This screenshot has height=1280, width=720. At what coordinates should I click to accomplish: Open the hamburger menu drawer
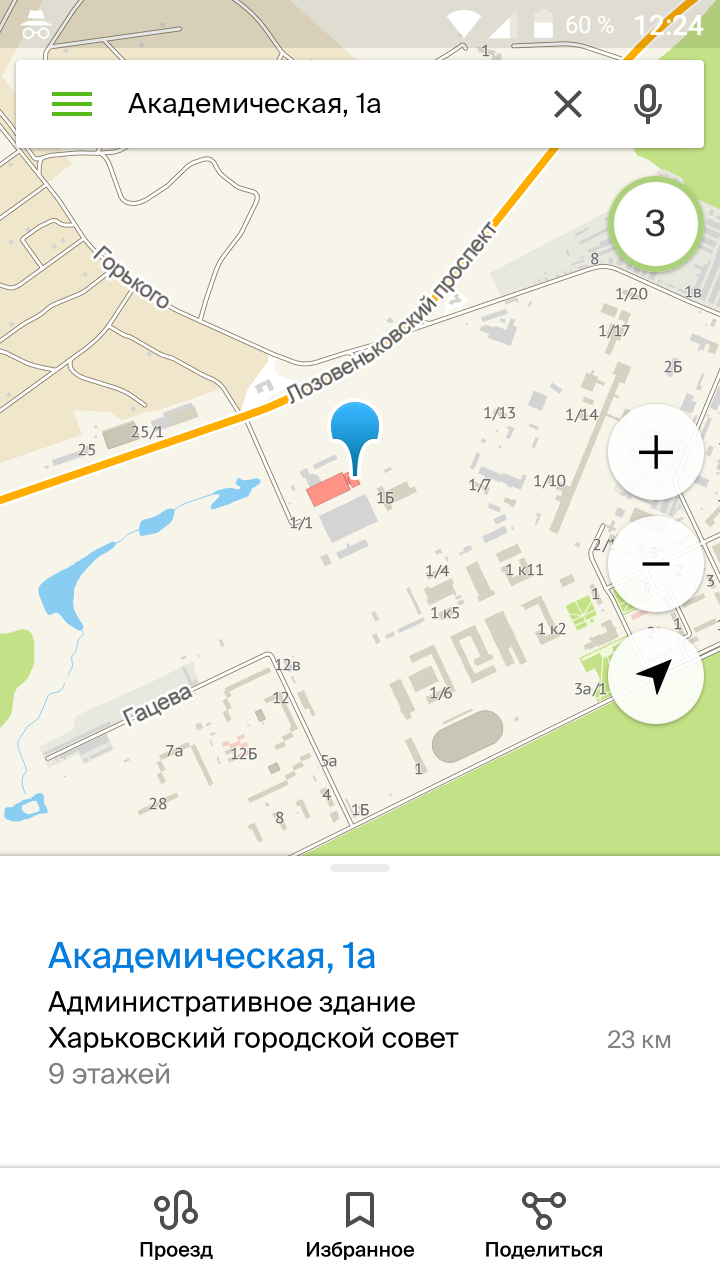(72, 104)
